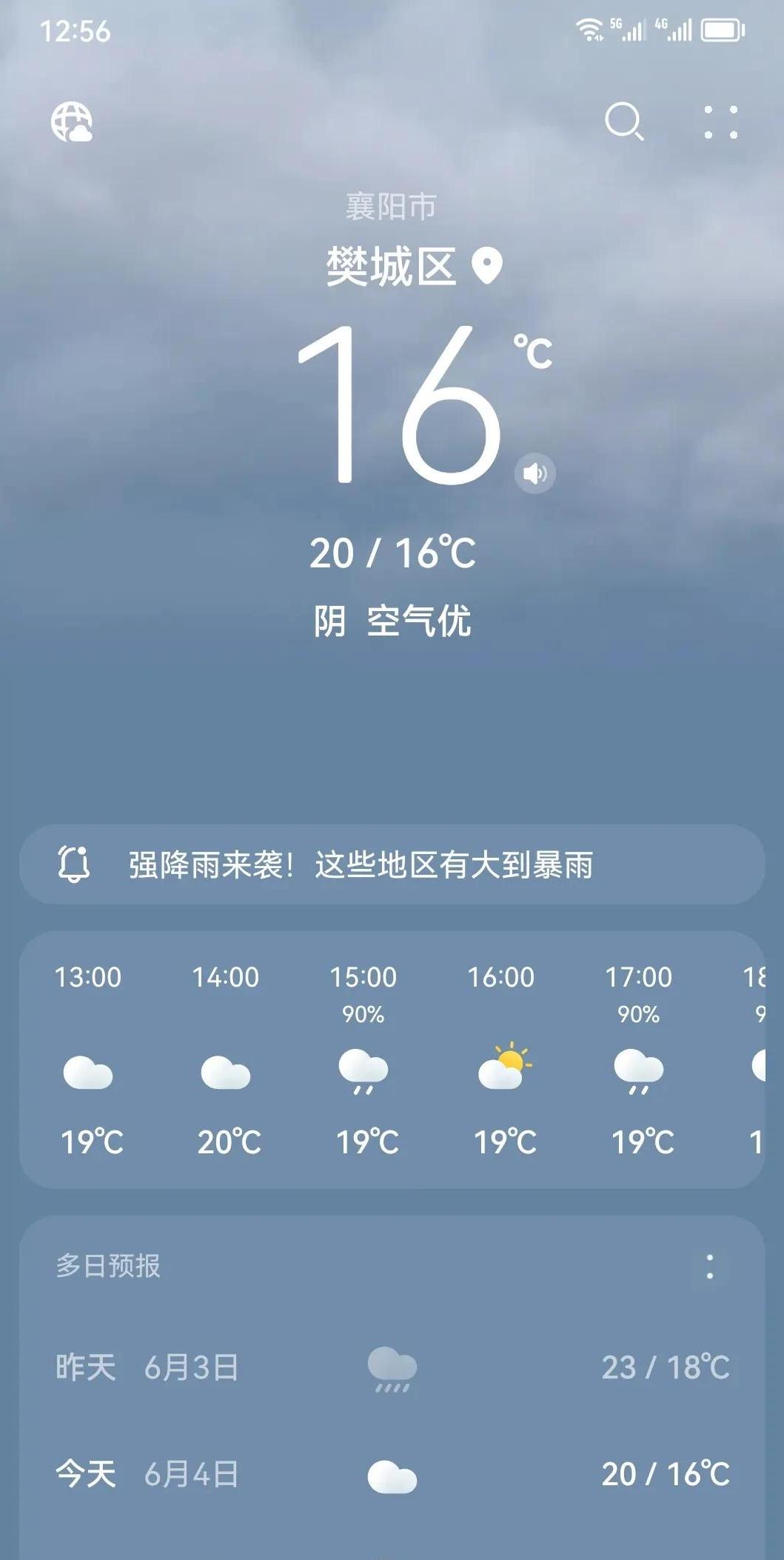Tap the 樊城区 district name

click(x=393, y=267)
